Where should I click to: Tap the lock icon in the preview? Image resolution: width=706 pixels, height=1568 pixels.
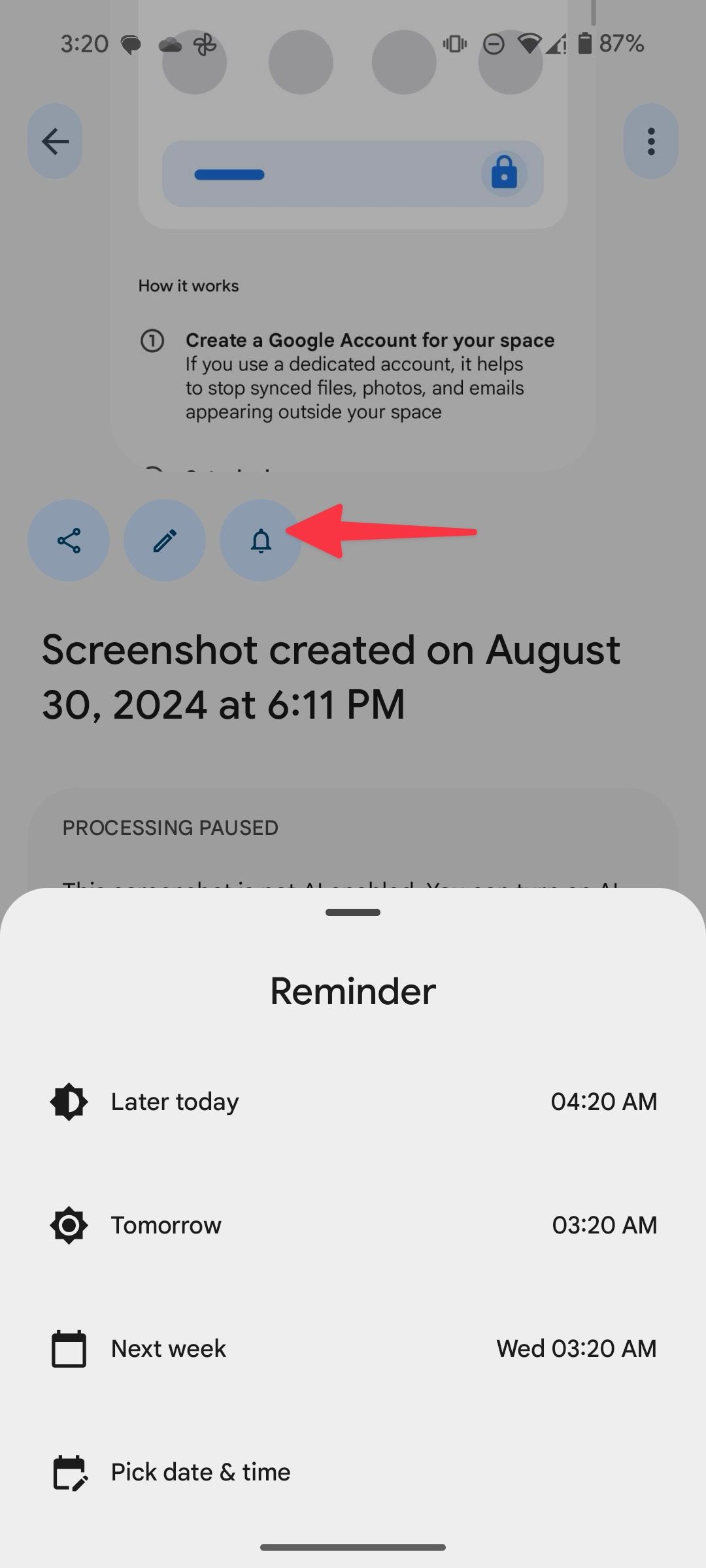tap(503, 174)
